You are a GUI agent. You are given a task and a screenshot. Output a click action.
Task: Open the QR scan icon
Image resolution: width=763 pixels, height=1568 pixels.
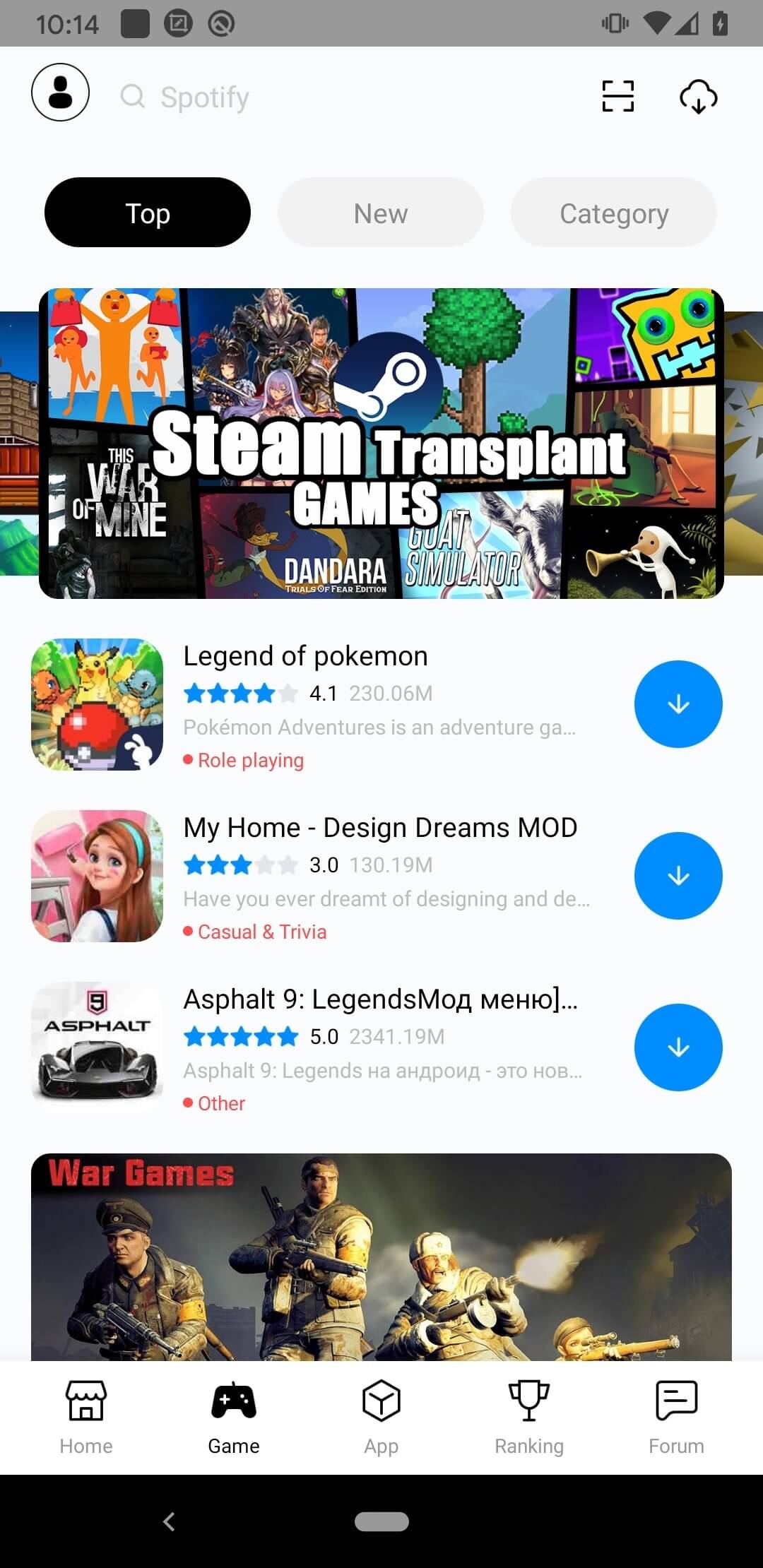pyautogui.click(x=617, y=96)
